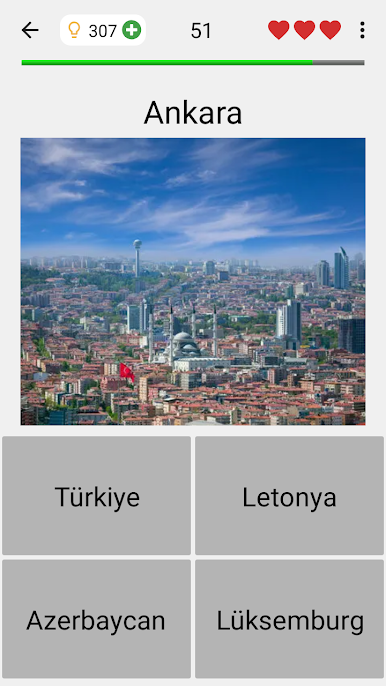Select the Azerbaycan answer
The height and width of the screenshot is (686, 386).
pyautogui.click(x=97, y=619)
